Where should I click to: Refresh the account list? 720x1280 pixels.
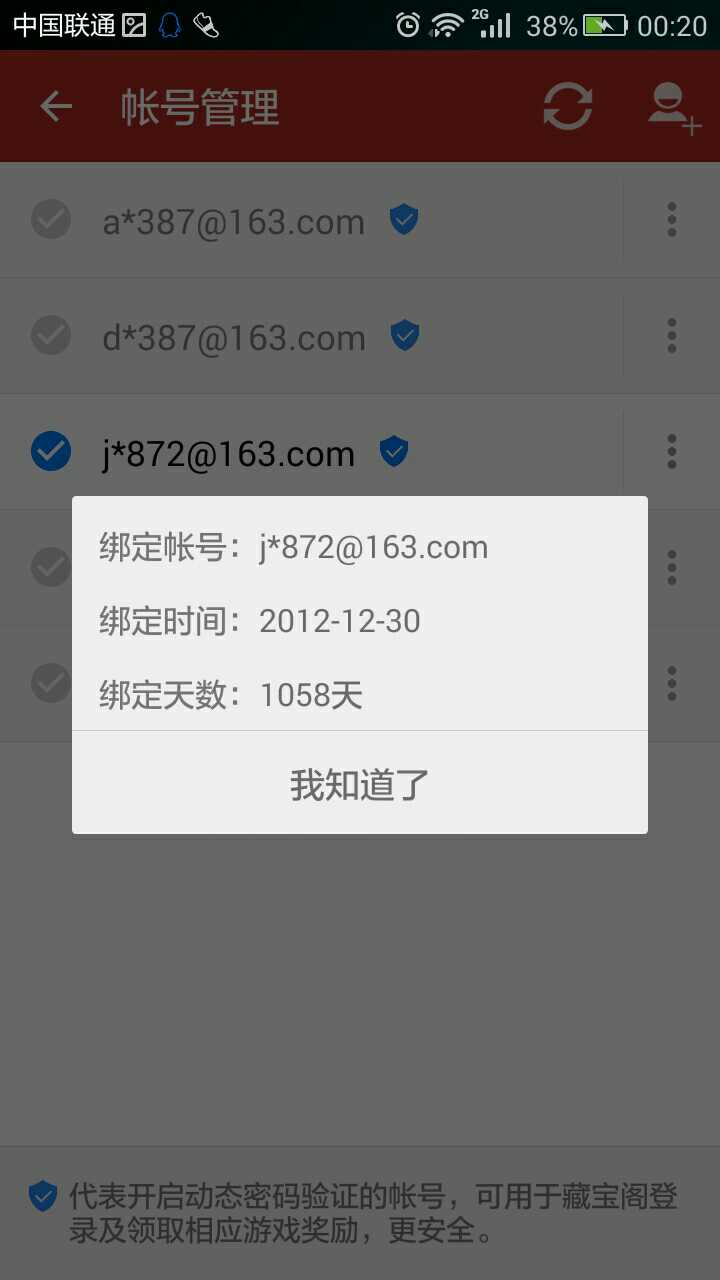[568, 107]
